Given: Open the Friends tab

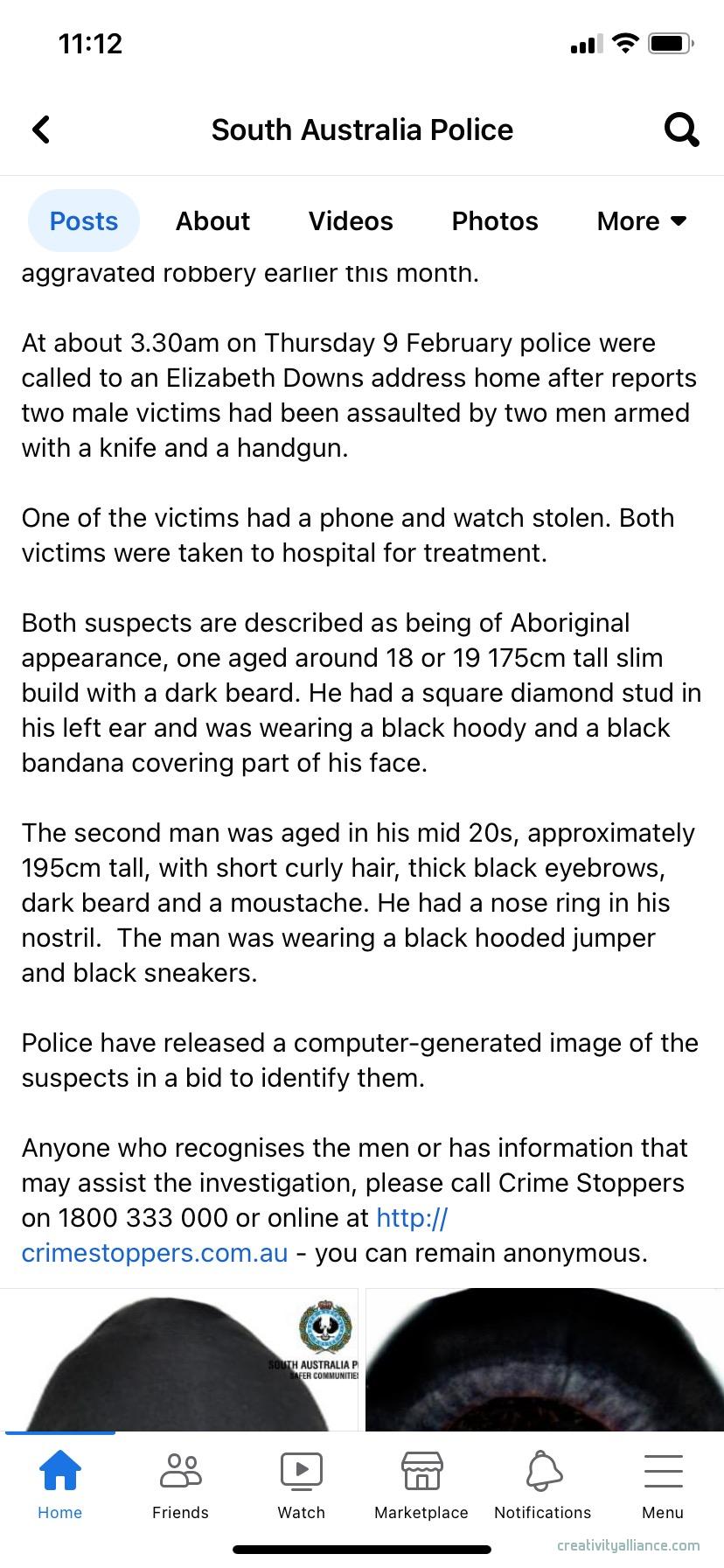Looking at the screenshot, I should (x=180, y=1484).
